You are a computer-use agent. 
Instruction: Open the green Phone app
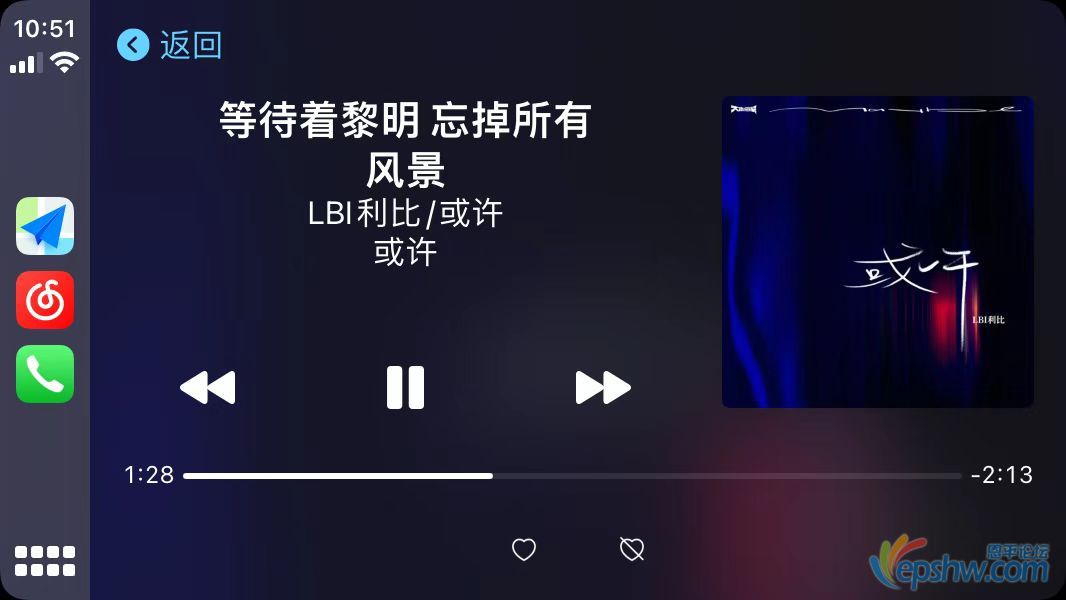coord(45,374)
